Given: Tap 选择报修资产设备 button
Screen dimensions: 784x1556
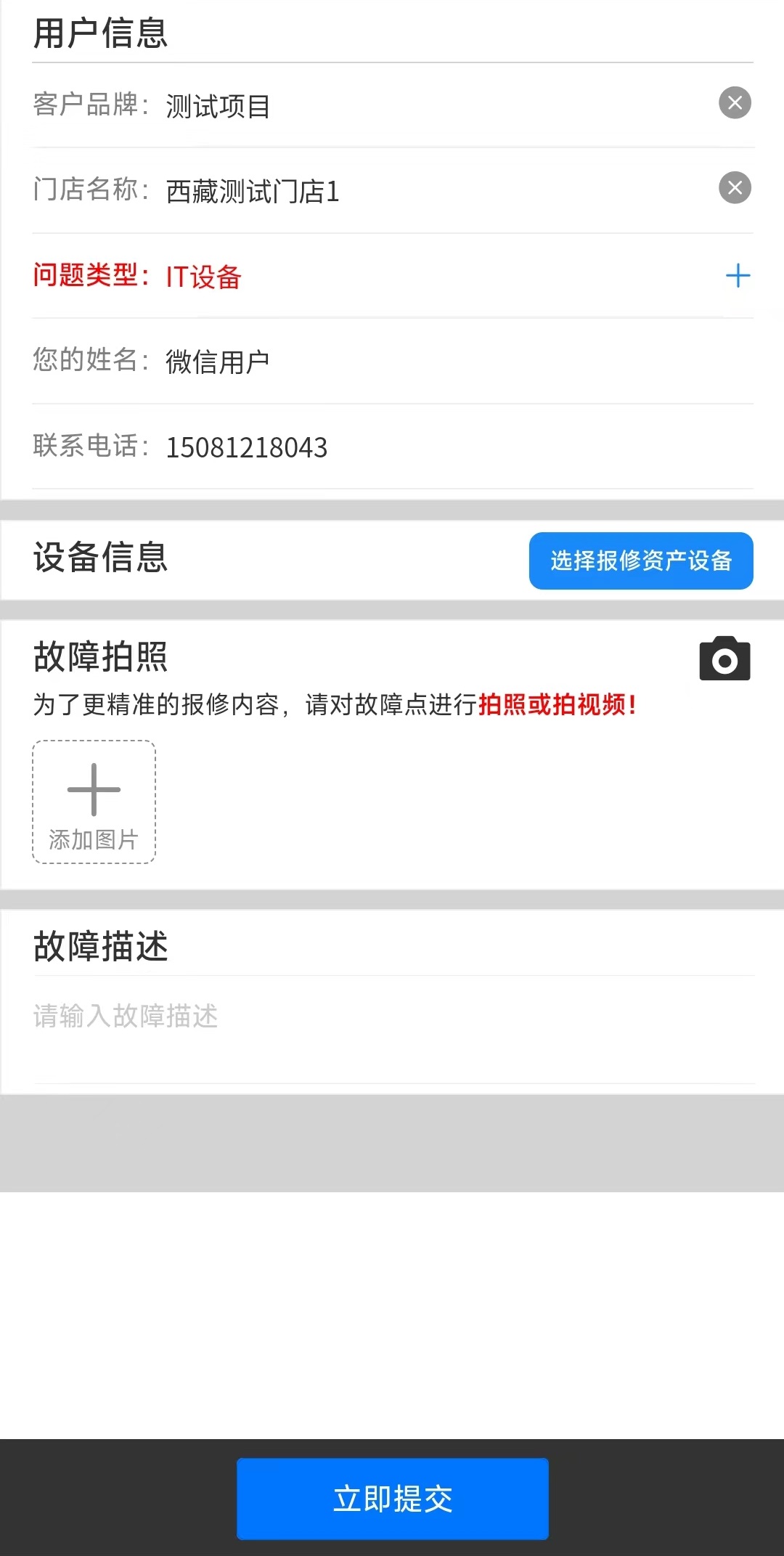Looking at the screenshot, I should coord(640,561).
